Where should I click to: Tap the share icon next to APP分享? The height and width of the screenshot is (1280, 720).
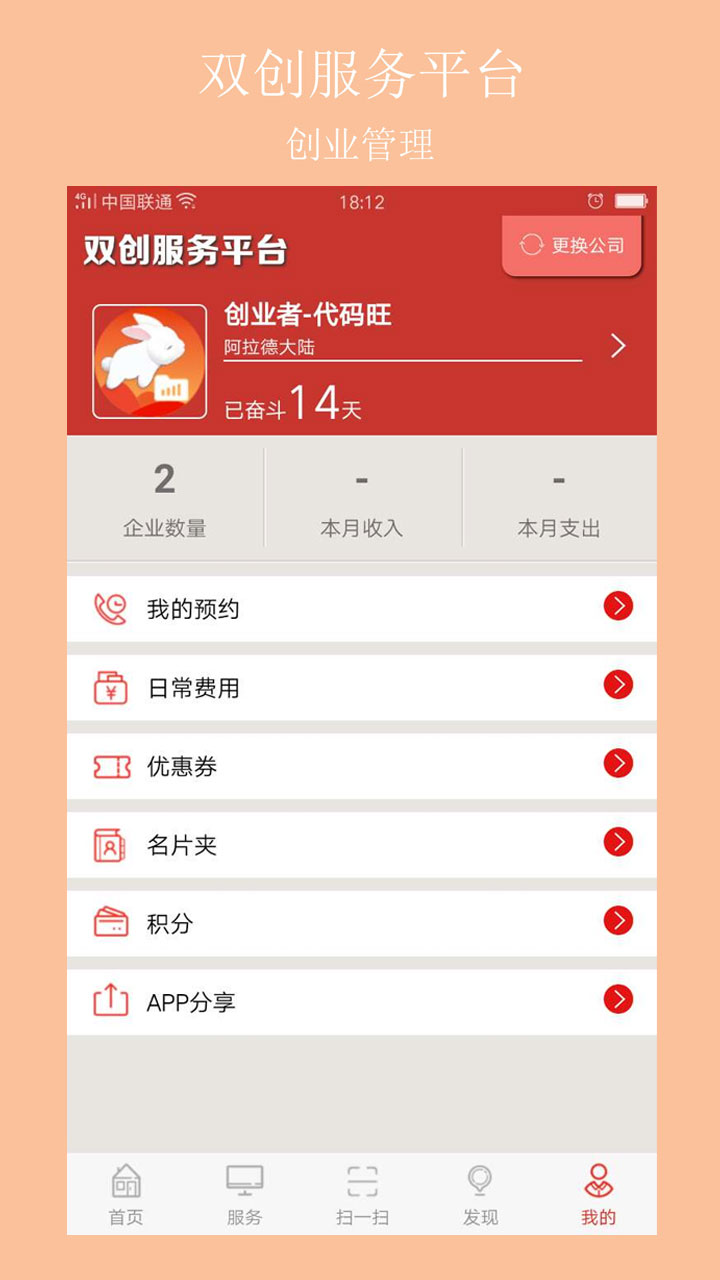click(110, 1001)
